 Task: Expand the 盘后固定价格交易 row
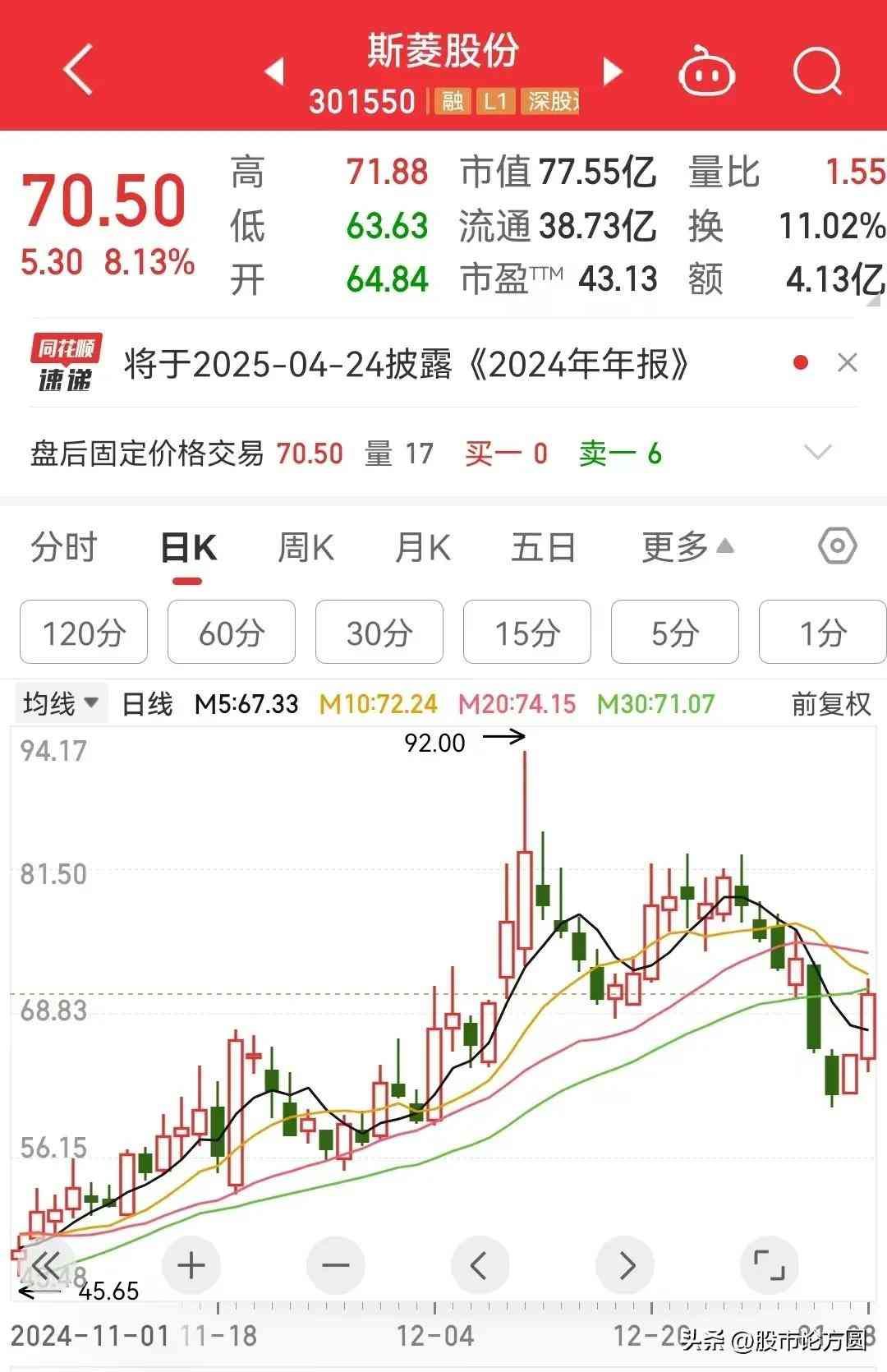817,453
